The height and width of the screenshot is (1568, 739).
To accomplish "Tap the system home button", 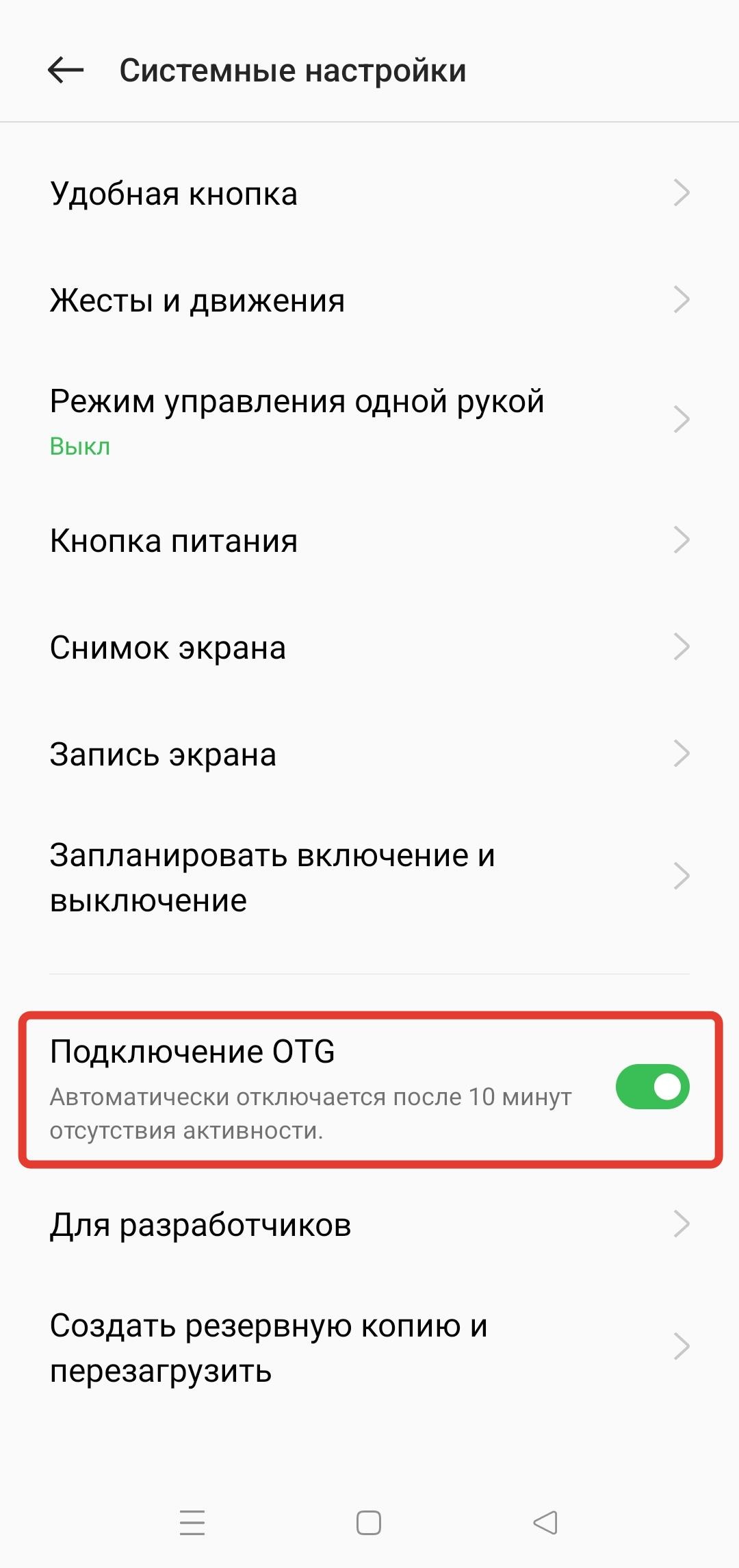I will click(369, 1523).
